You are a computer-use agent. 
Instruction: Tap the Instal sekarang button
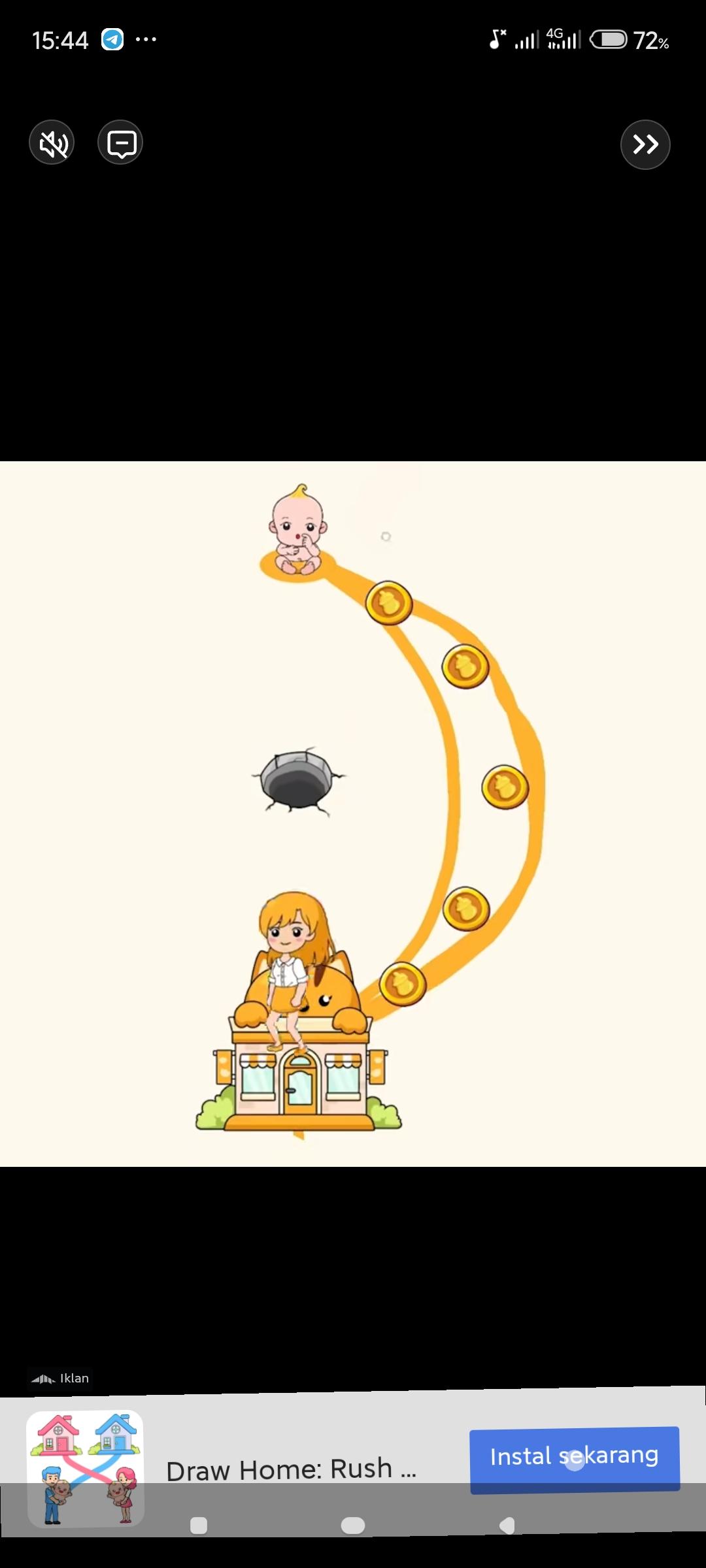(x=574, y=1458)
